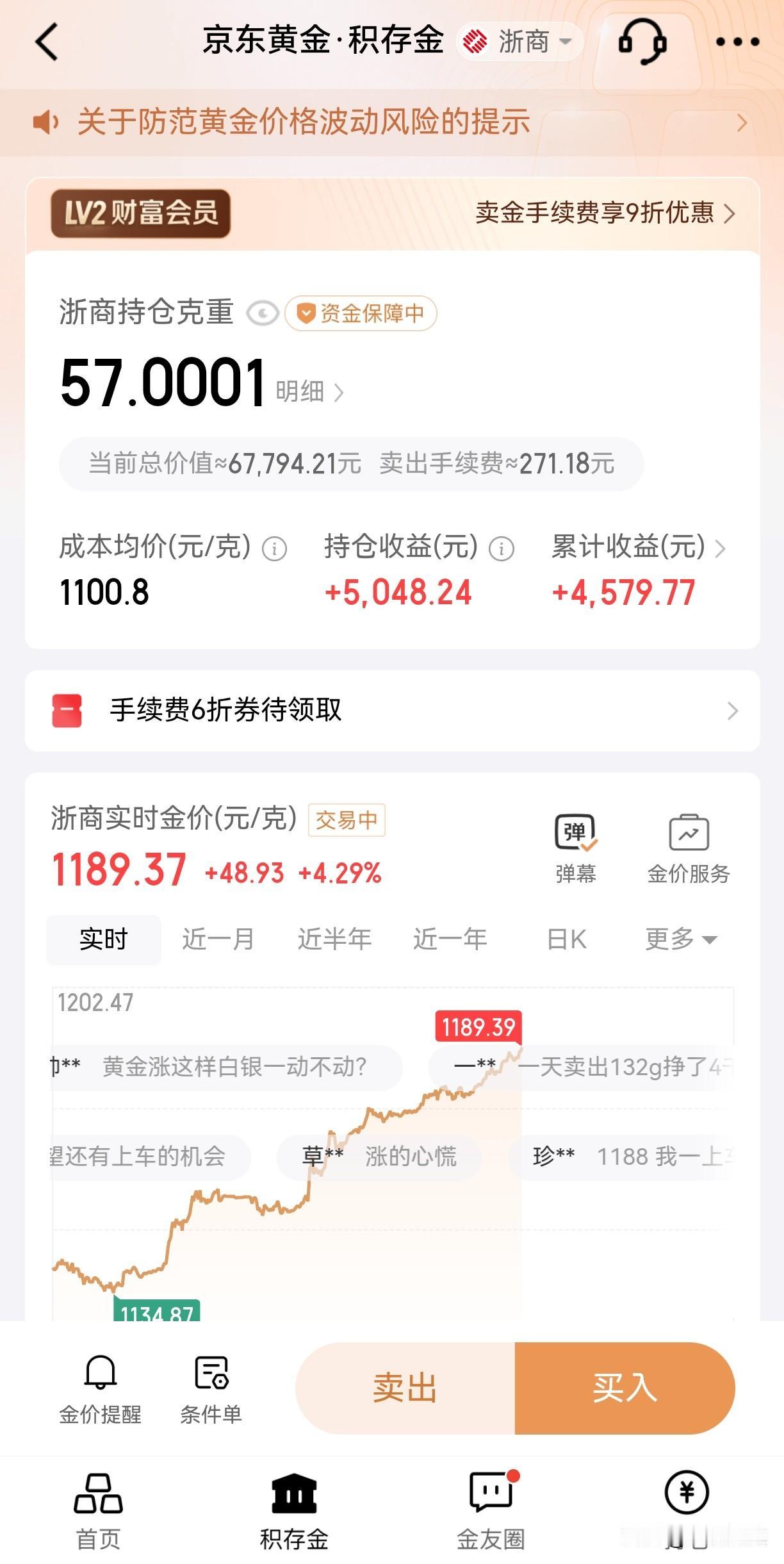This screenshot has width=784, height=1564.
Task: Claim the 手续费6折券 fee discount coupon
Action: (x=392, y=711)
